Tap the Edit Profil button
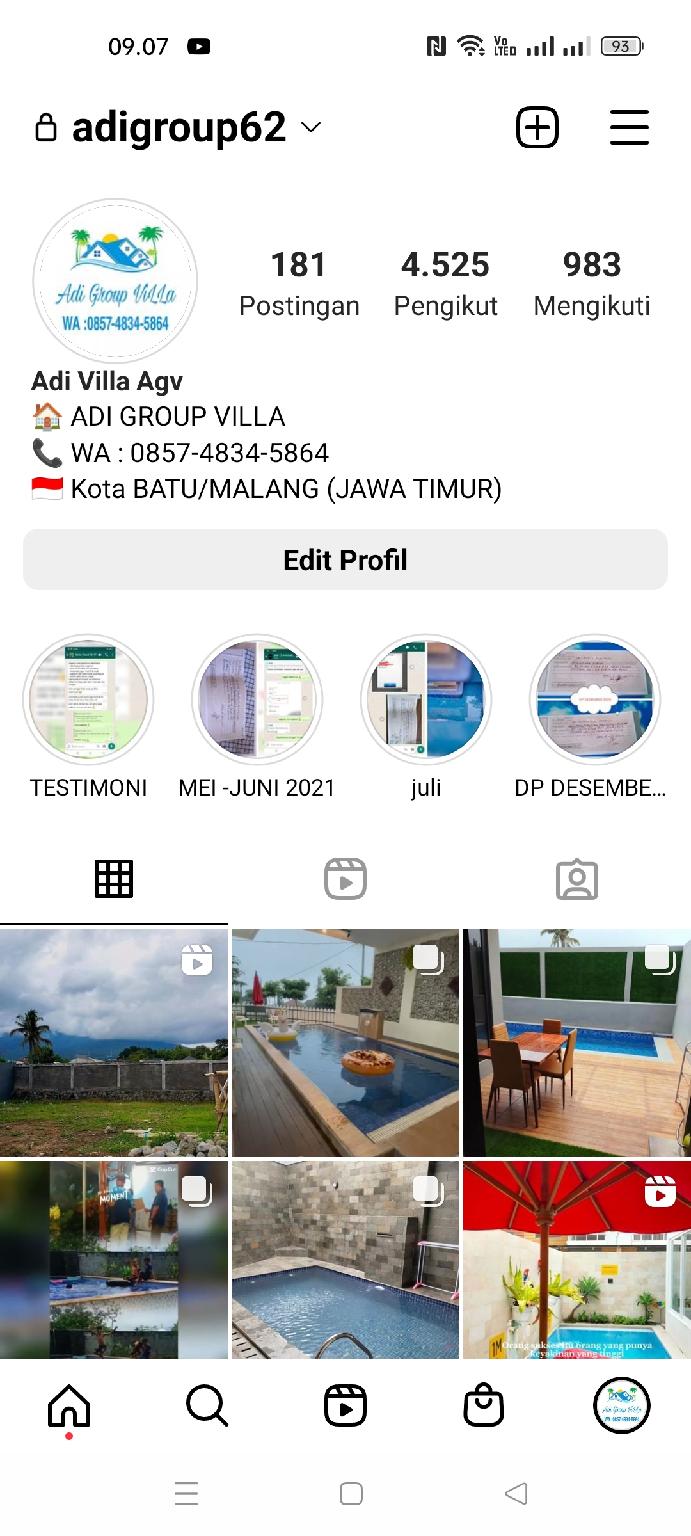The width and height of the screenshot is (691, 1536). (345, 560)
